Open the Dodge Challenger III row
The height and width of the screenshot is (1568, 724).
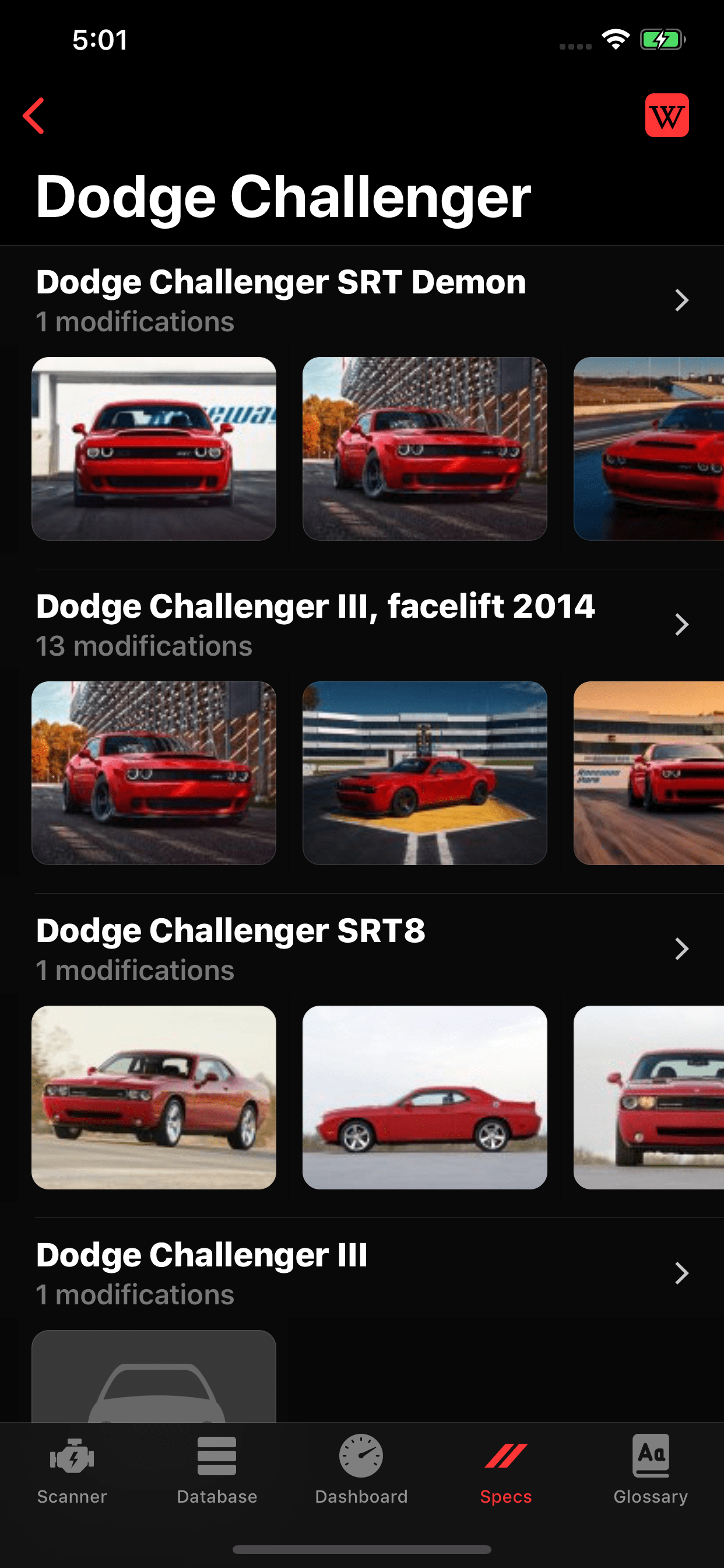(359, 1273)
